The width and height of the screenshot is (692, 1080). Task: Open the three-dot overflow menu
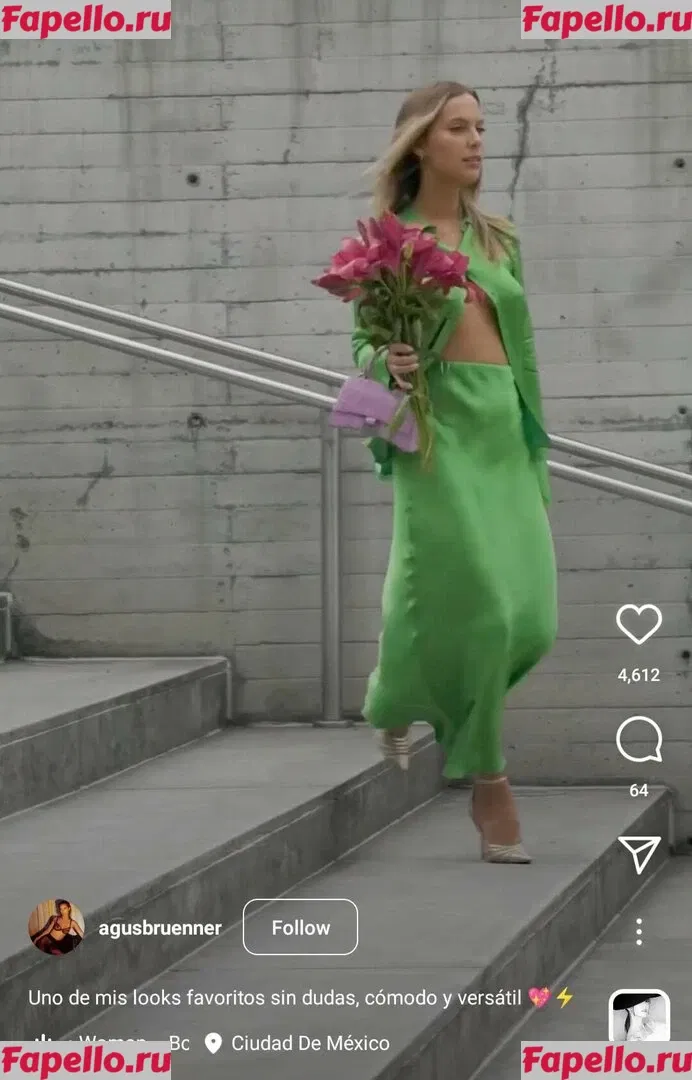click(638, 932)
